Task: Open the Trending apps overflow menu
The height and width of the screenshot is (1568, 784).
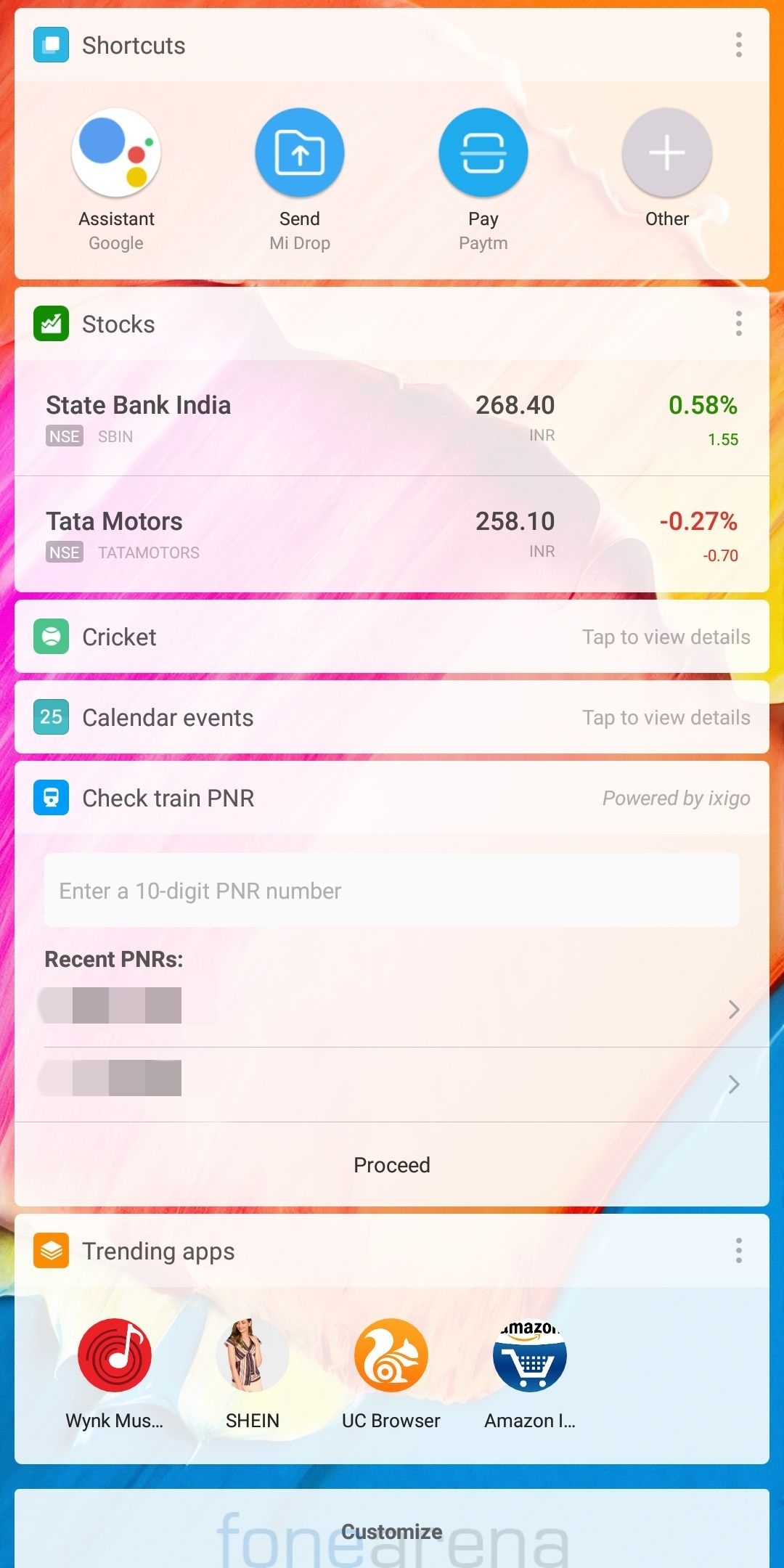Action: [x=738, y=1251]
